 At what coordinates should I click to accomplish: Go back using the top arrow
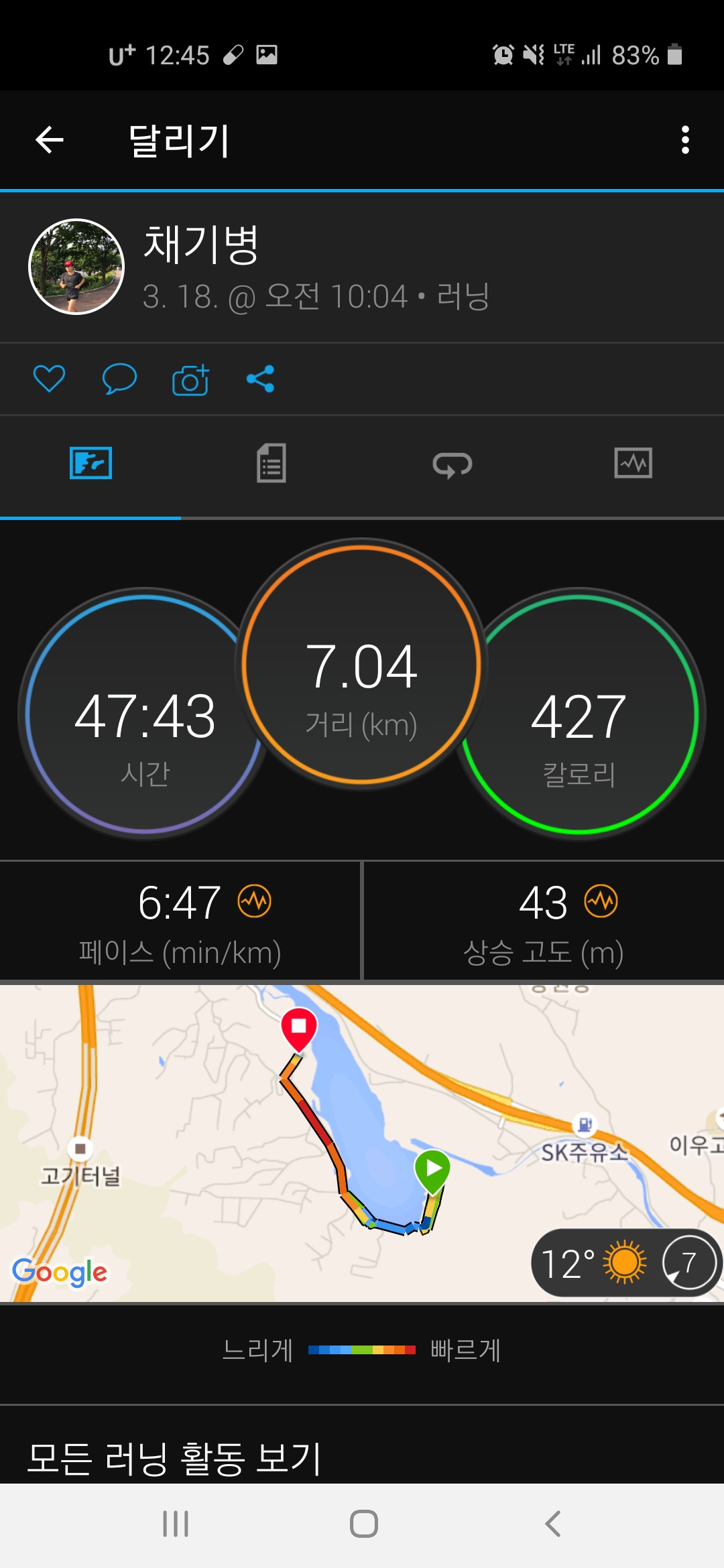tap(50, 140)
